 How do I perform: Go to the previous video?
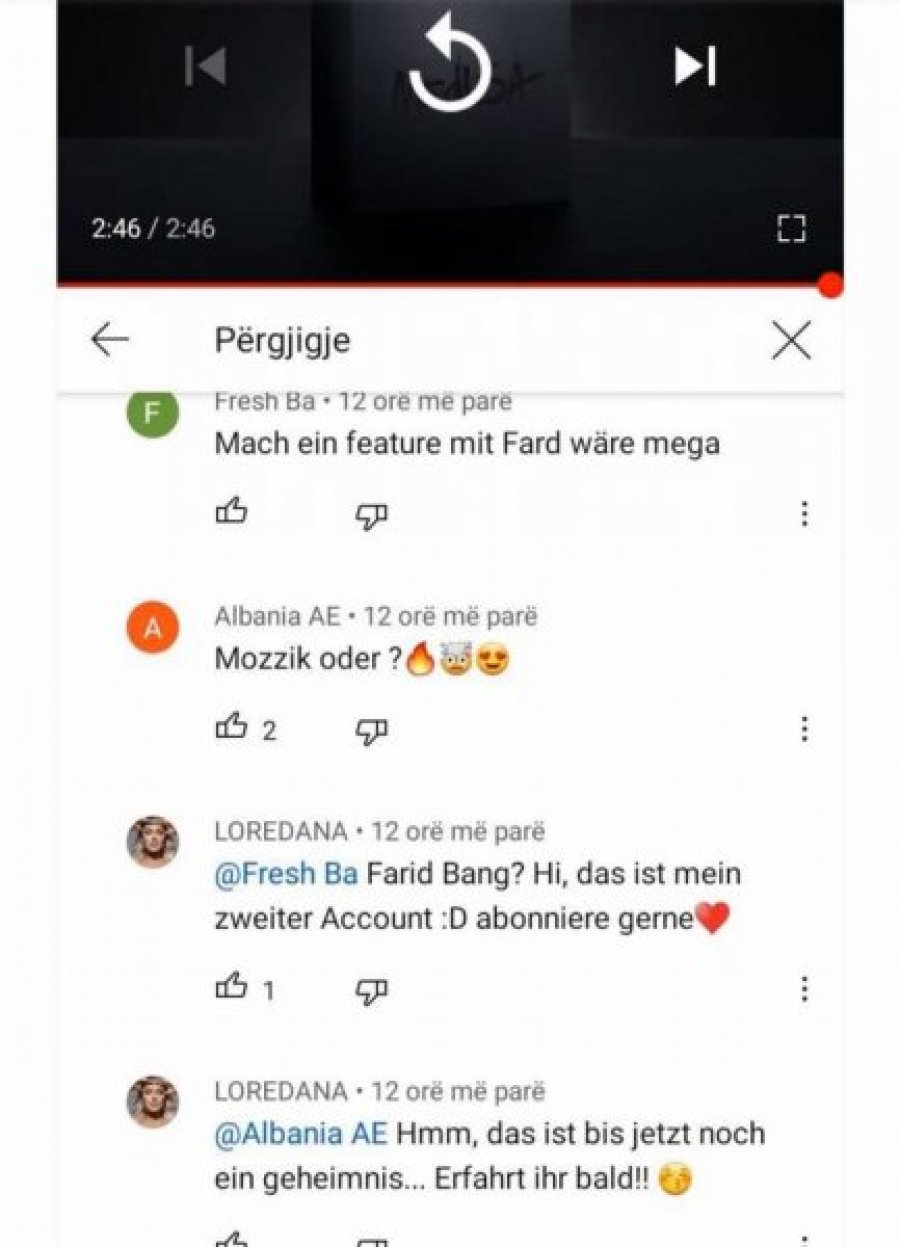coord(206,66)
